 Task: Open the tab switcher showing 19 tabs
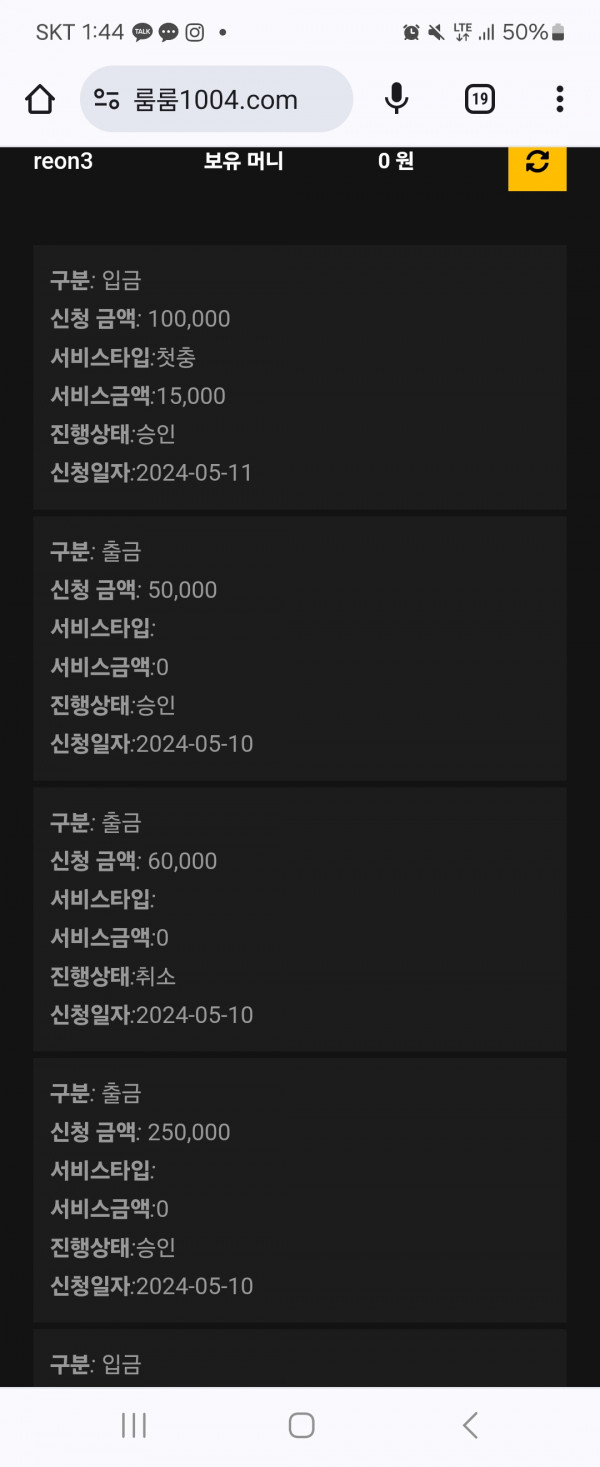[x=480, y=99]
